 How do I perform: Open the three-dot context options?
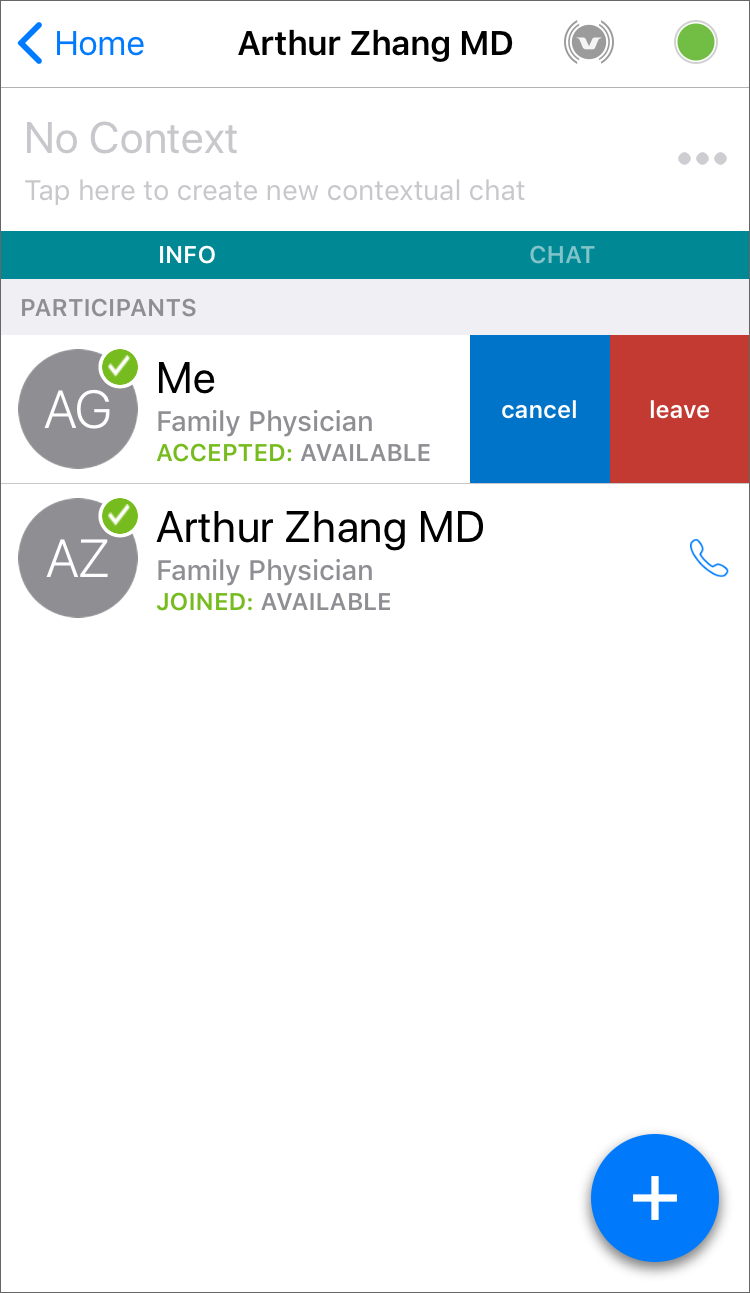702,159
